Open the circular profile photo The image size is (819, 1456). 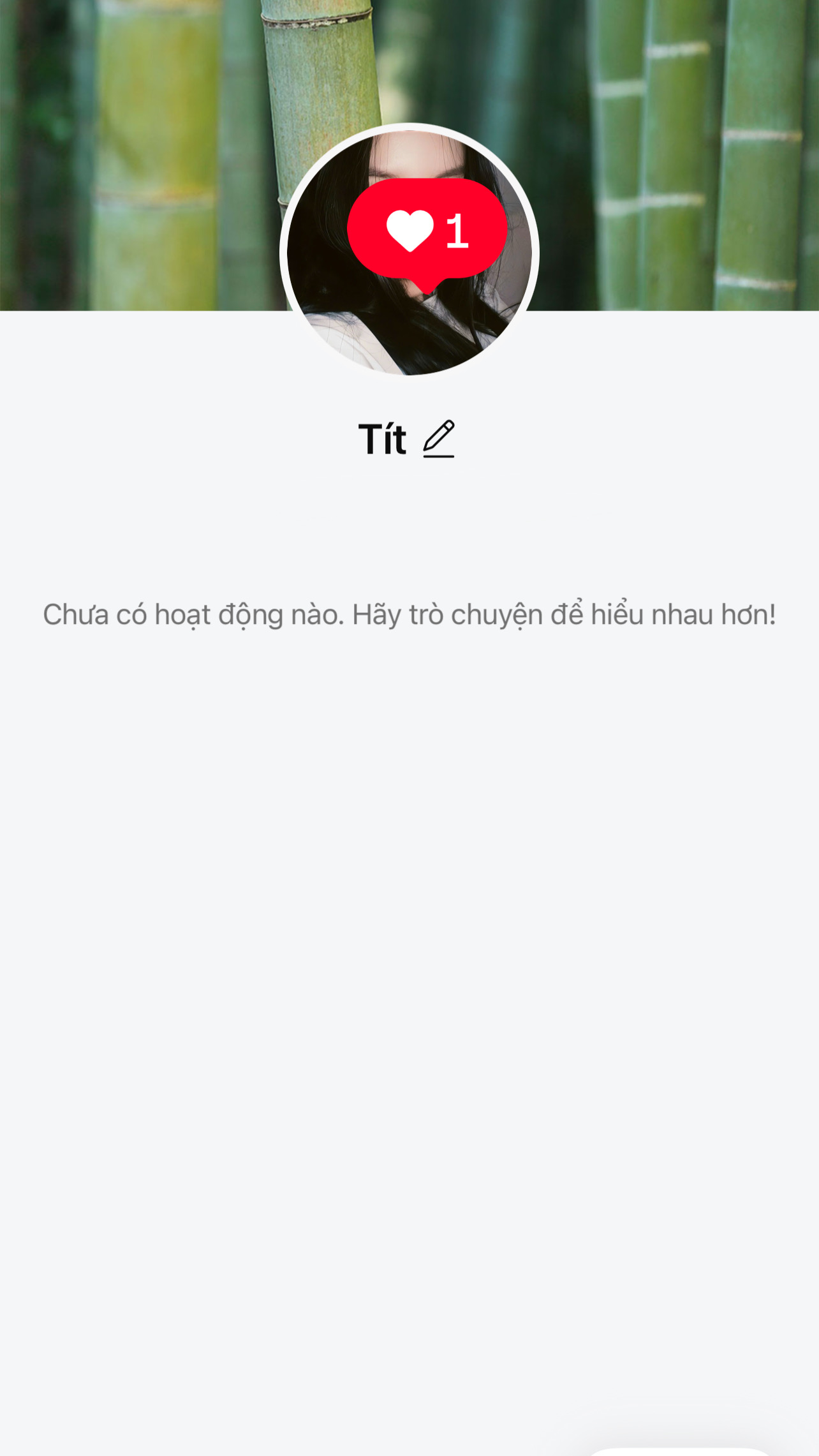(357, 319)
